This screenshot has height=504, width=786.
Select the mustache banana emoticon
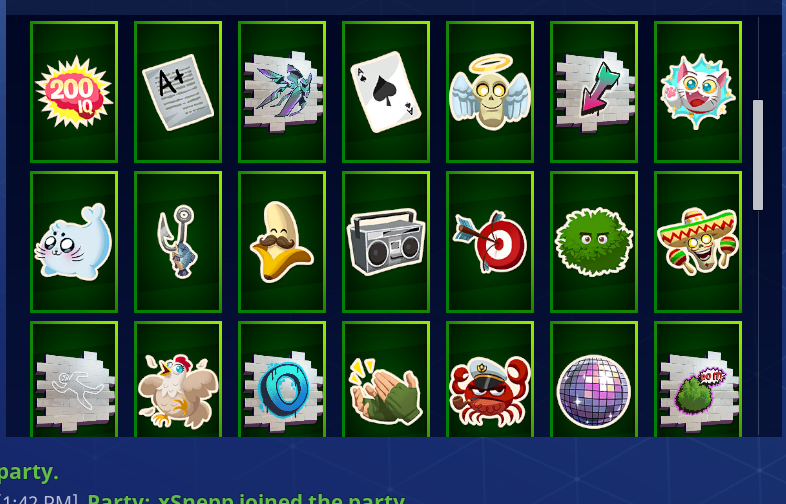(282, 242)
